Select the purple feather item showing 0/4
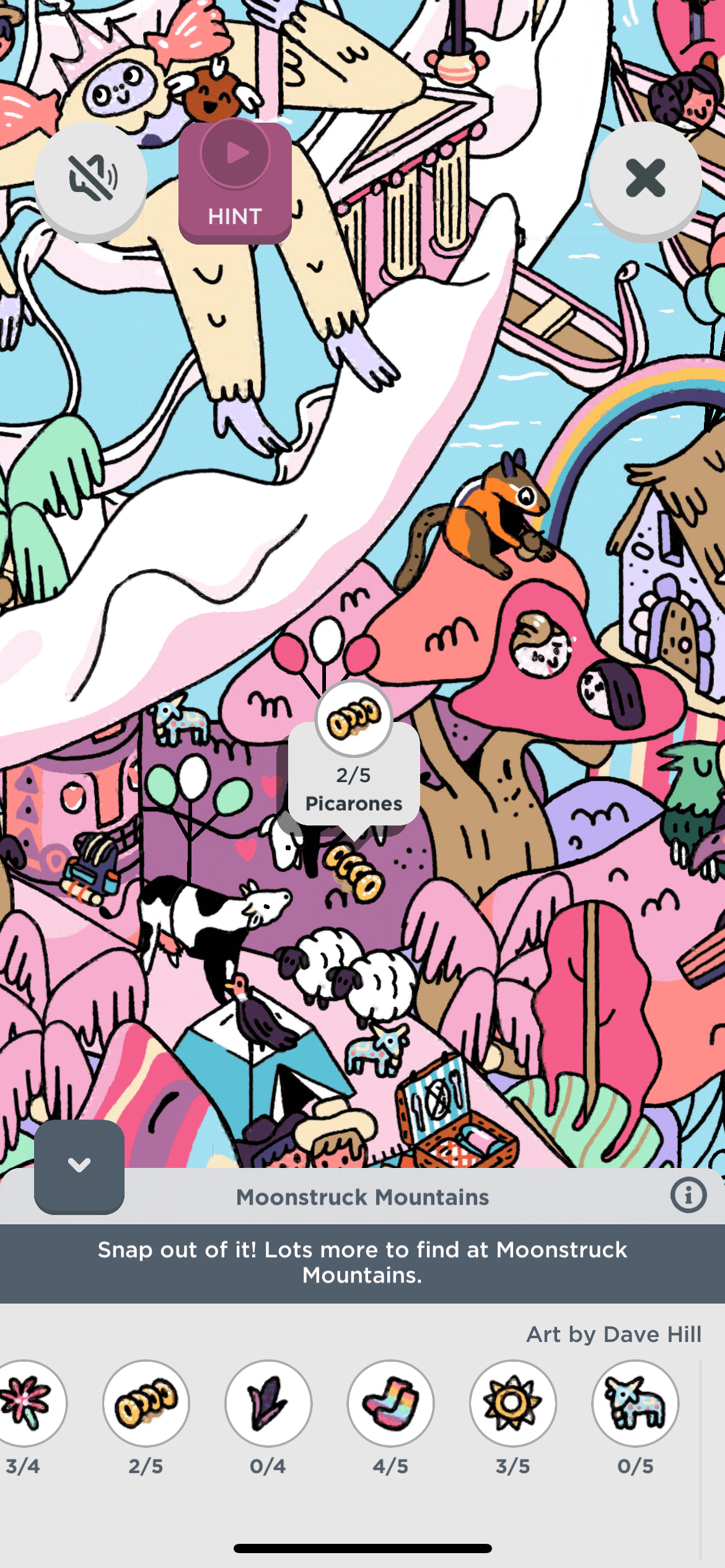725x1568 pixels. pyautogui.click(x=268, y=1403)
